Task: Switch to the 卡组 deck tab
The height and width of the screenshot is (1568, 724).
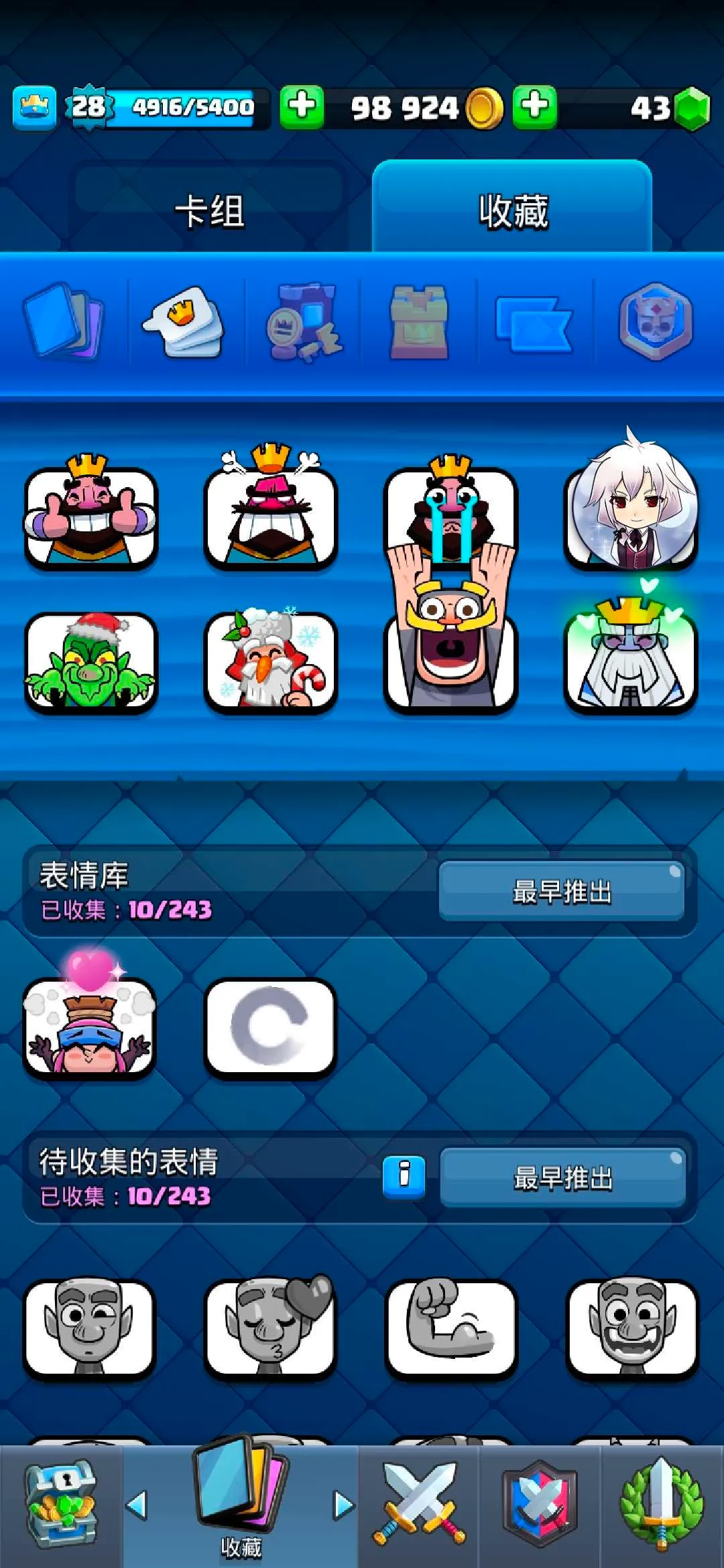Action: pos(209,211)
